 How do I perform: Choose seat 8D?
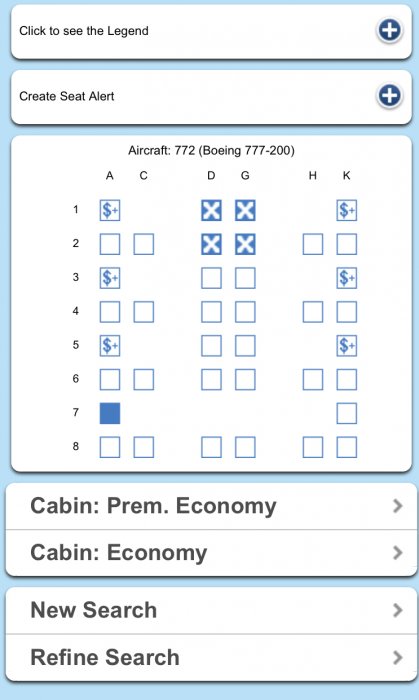[211, 447]
